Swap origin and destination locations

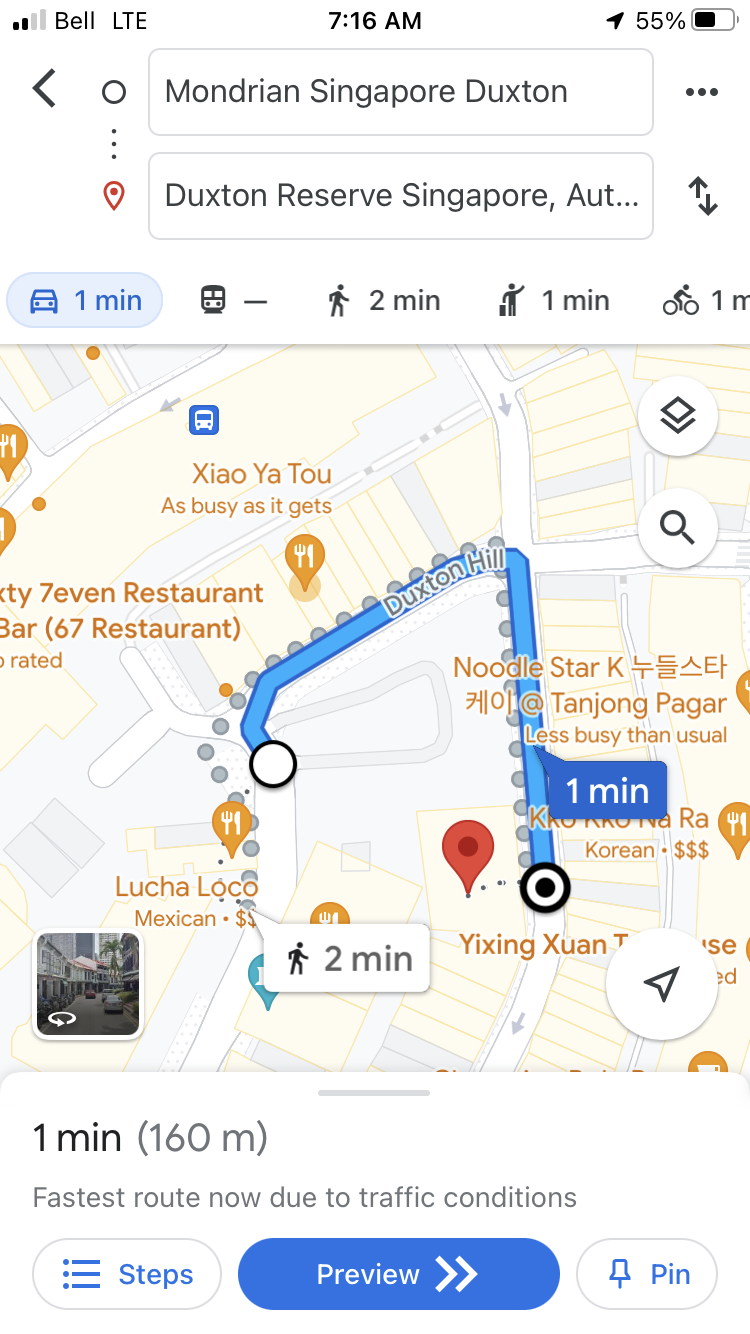tap(704, 196)
